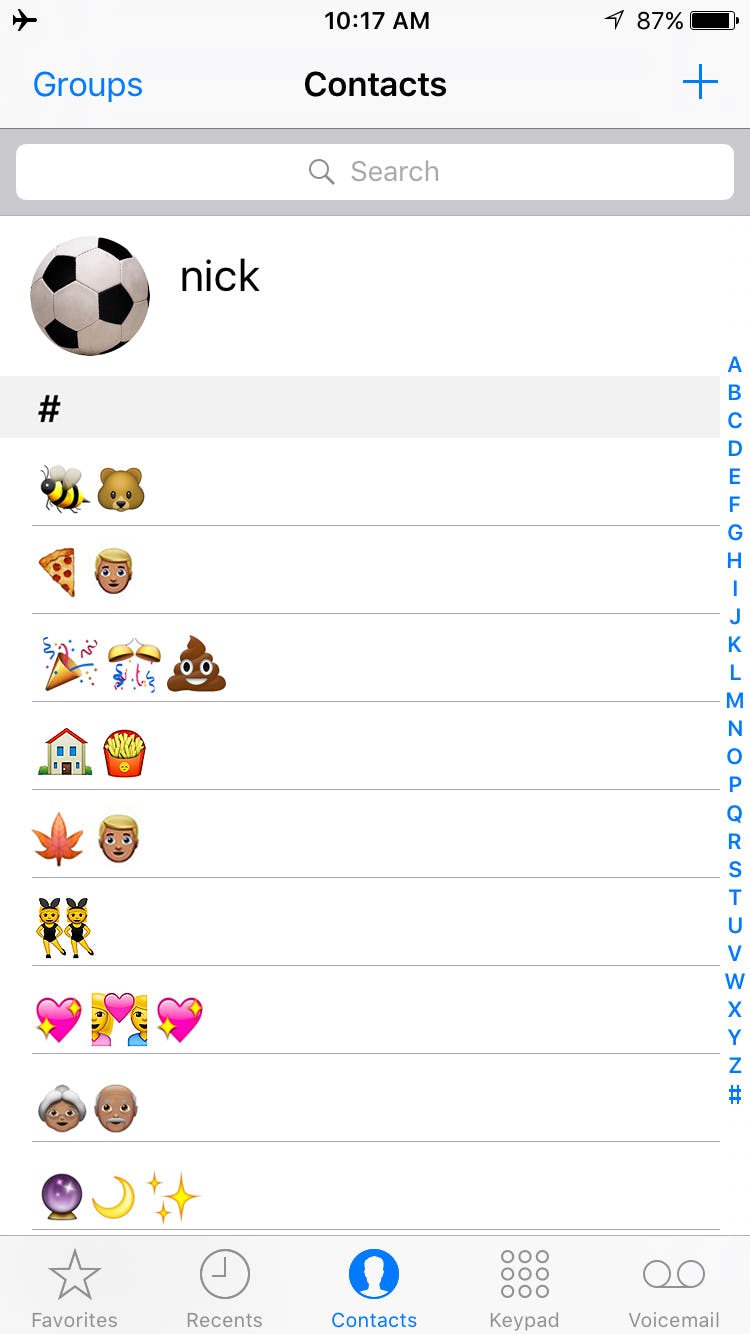Go to the Keypad tab
The height and width of the screenshot is (1334, 750).
(524, 1288)
